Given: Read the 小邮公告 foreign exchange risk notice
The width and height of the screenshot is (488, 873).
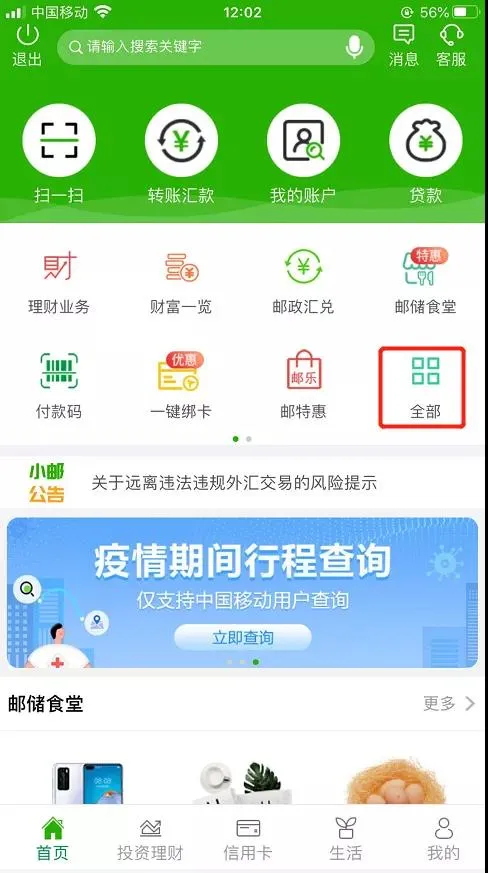Looking at the screenshot, I should click(x=234, y=483).
